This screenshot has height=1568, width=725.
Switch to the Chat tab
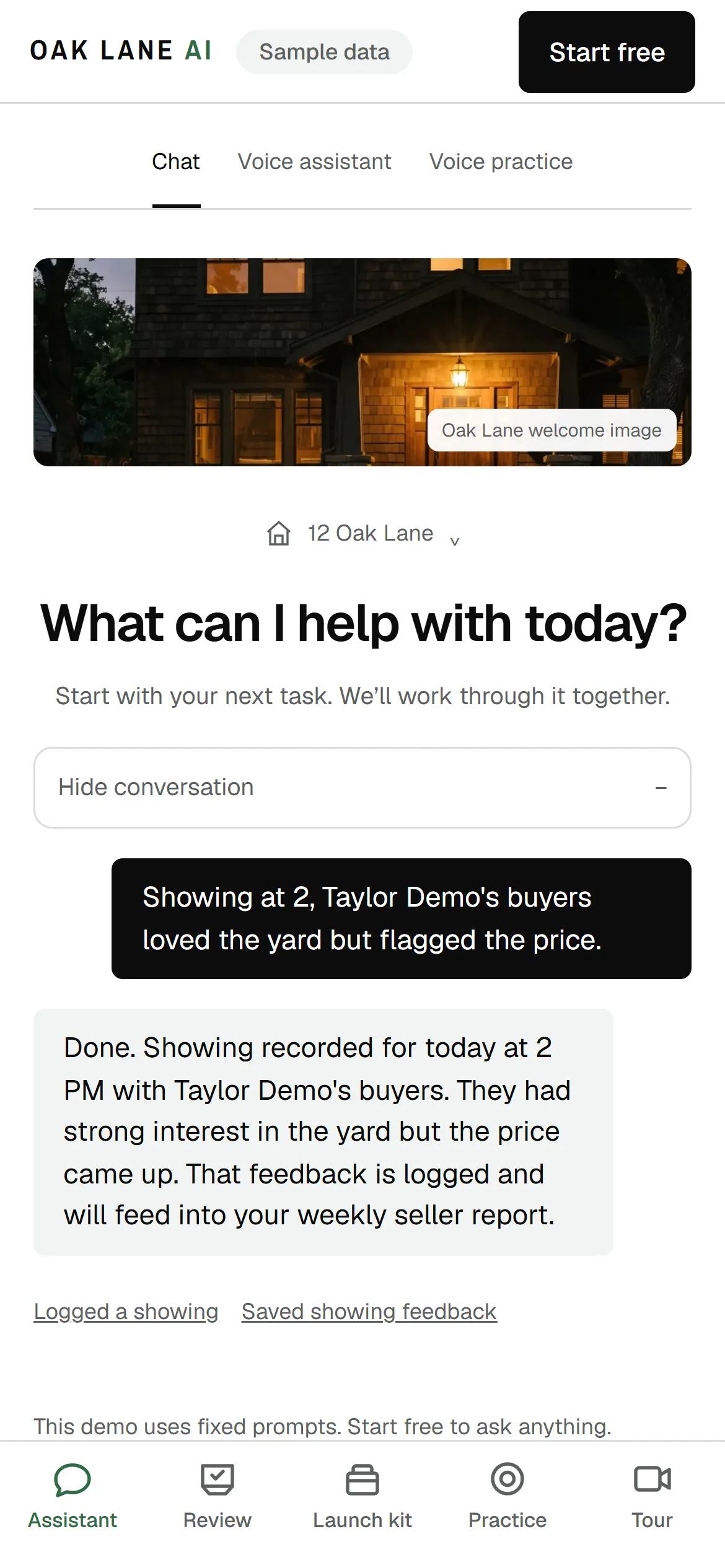click(x=176, y=162)
